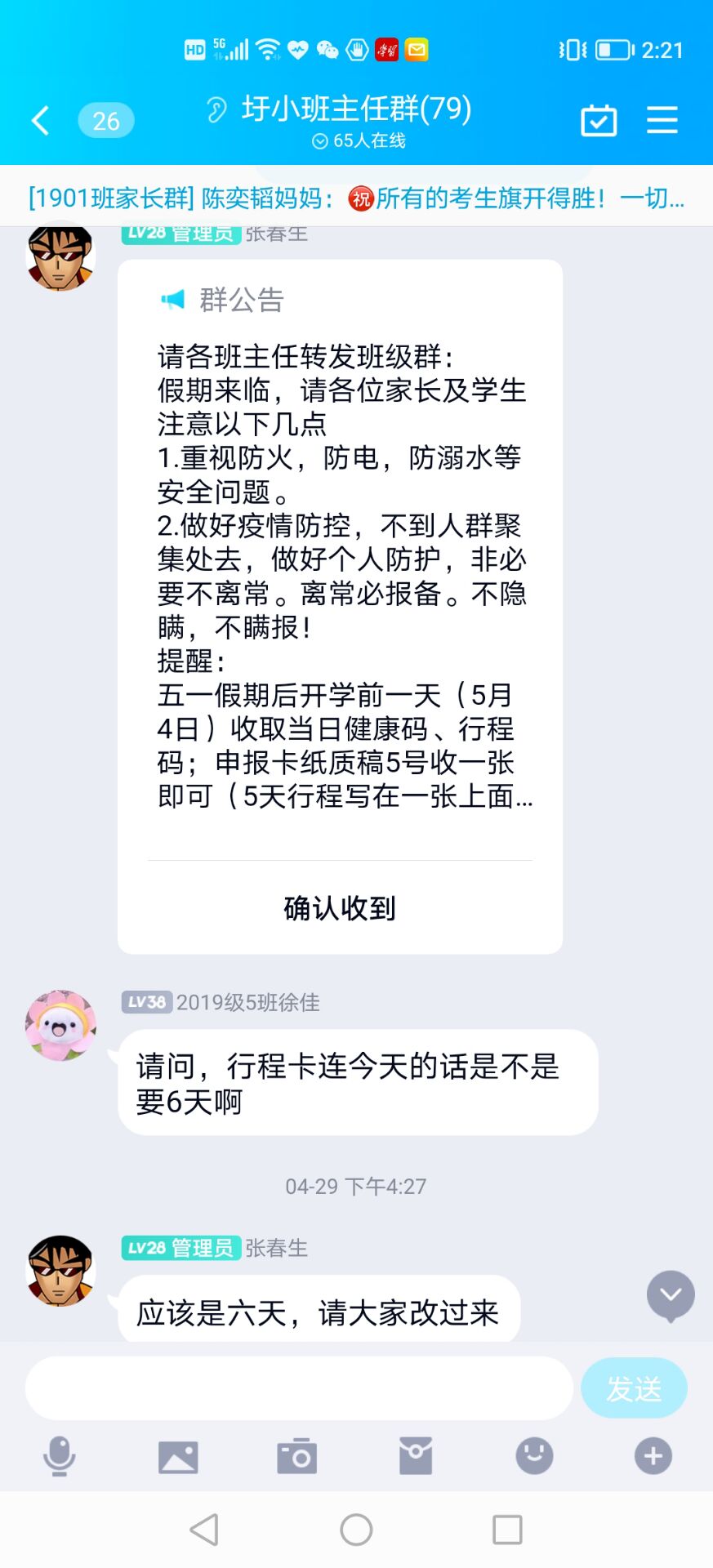The height and width of the screenshot is (1568, 713).
Task: Open recent apps from the navigation bar
Action: pos(507,1530)
